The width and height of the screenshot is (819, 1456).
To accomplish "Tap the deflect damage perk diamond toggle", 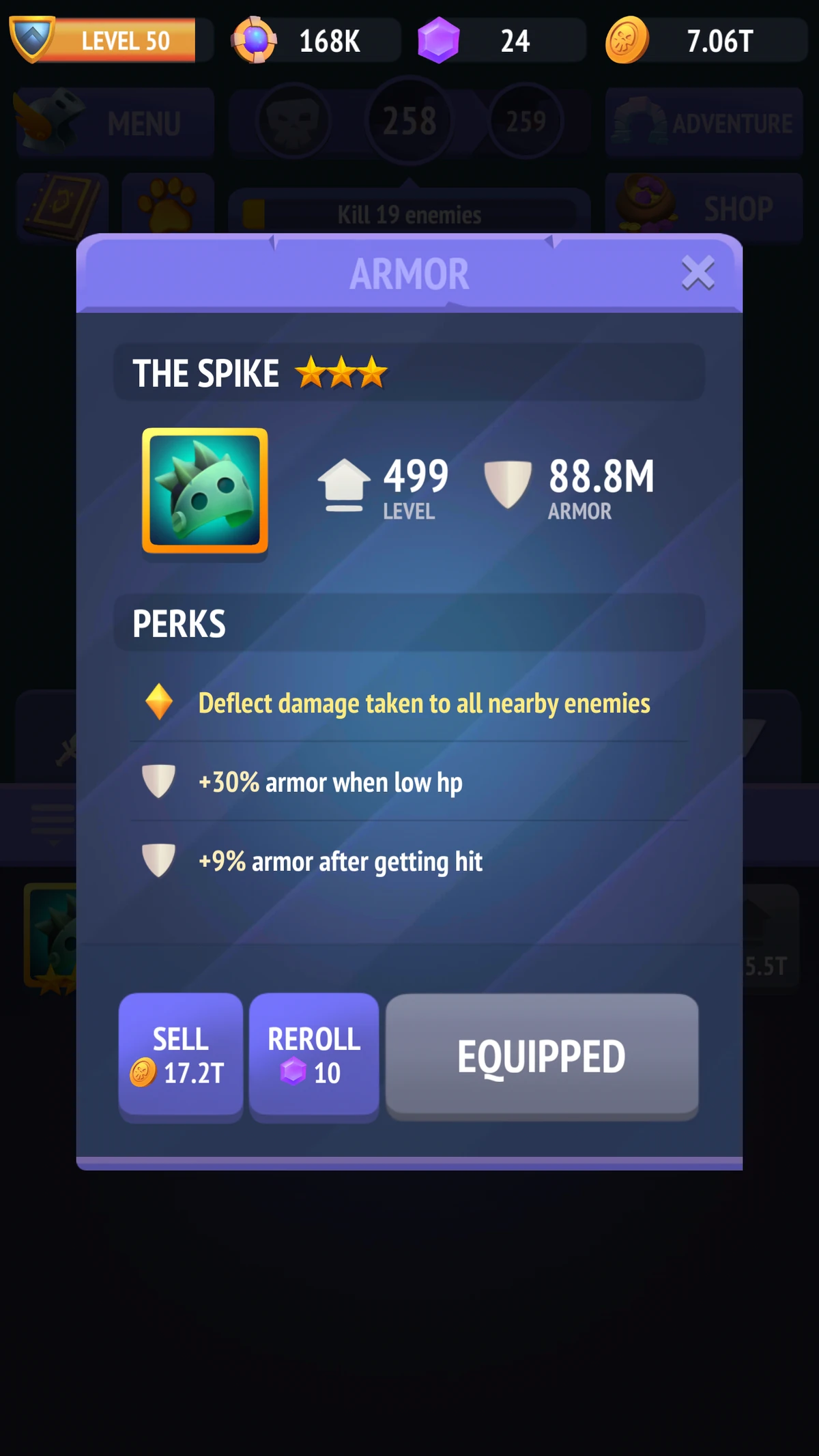I will [158, 702].
